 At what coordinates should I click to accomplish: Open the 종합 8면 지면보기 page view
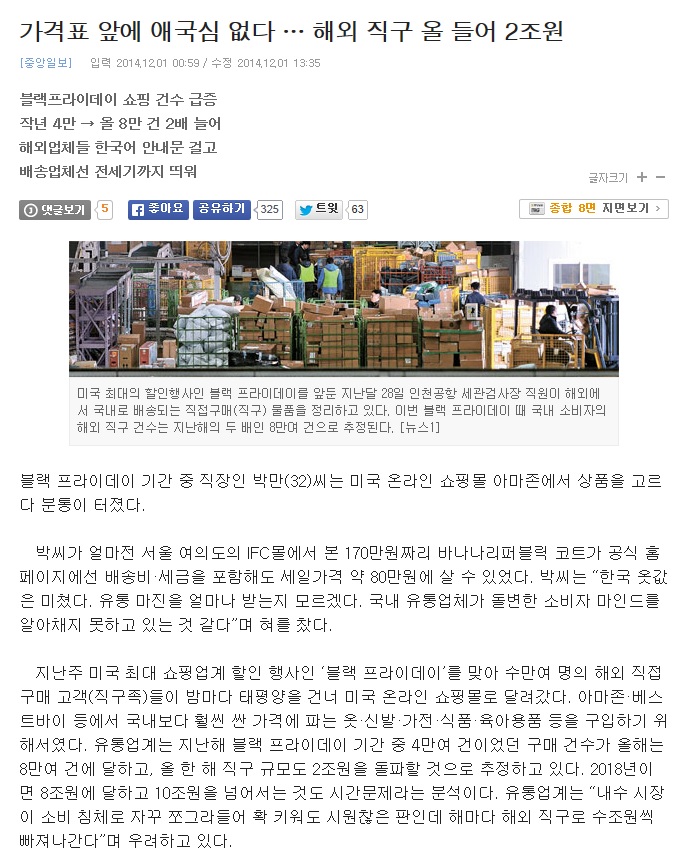(594, 209)
